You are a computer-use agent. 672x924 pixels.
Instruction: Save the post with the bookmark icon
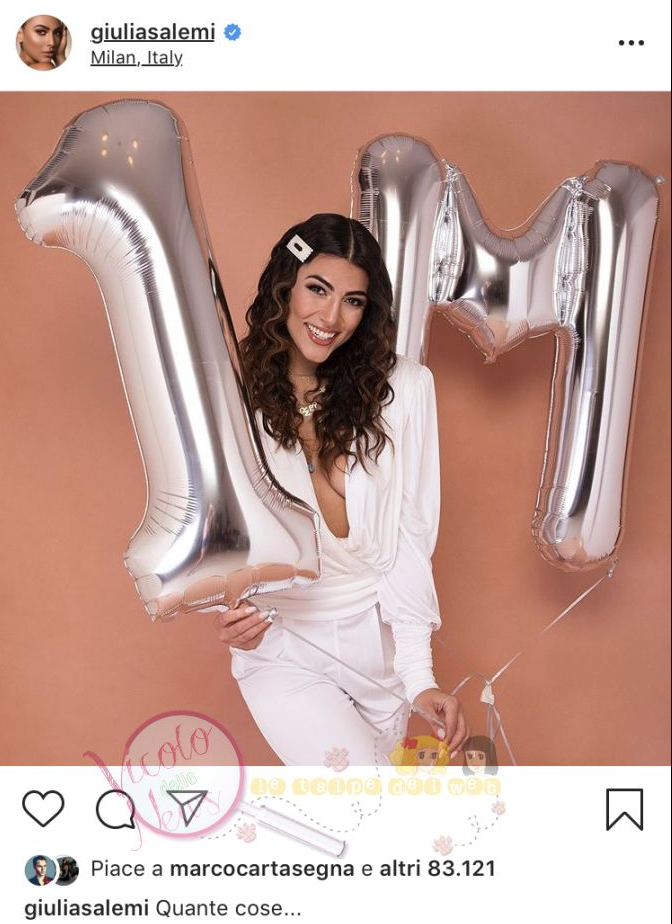(624, 809)
